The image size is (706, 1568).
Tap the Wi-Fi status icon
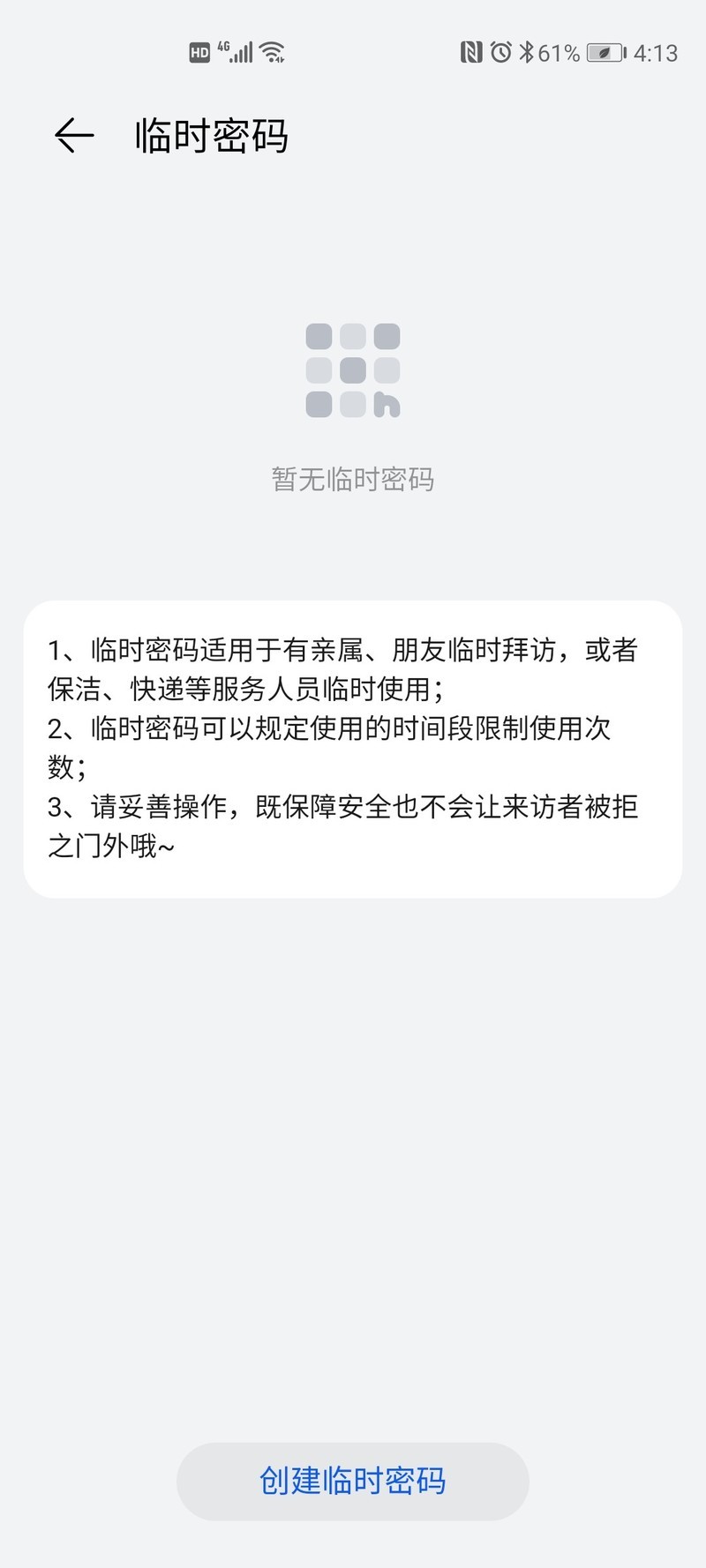click(273, 51)
